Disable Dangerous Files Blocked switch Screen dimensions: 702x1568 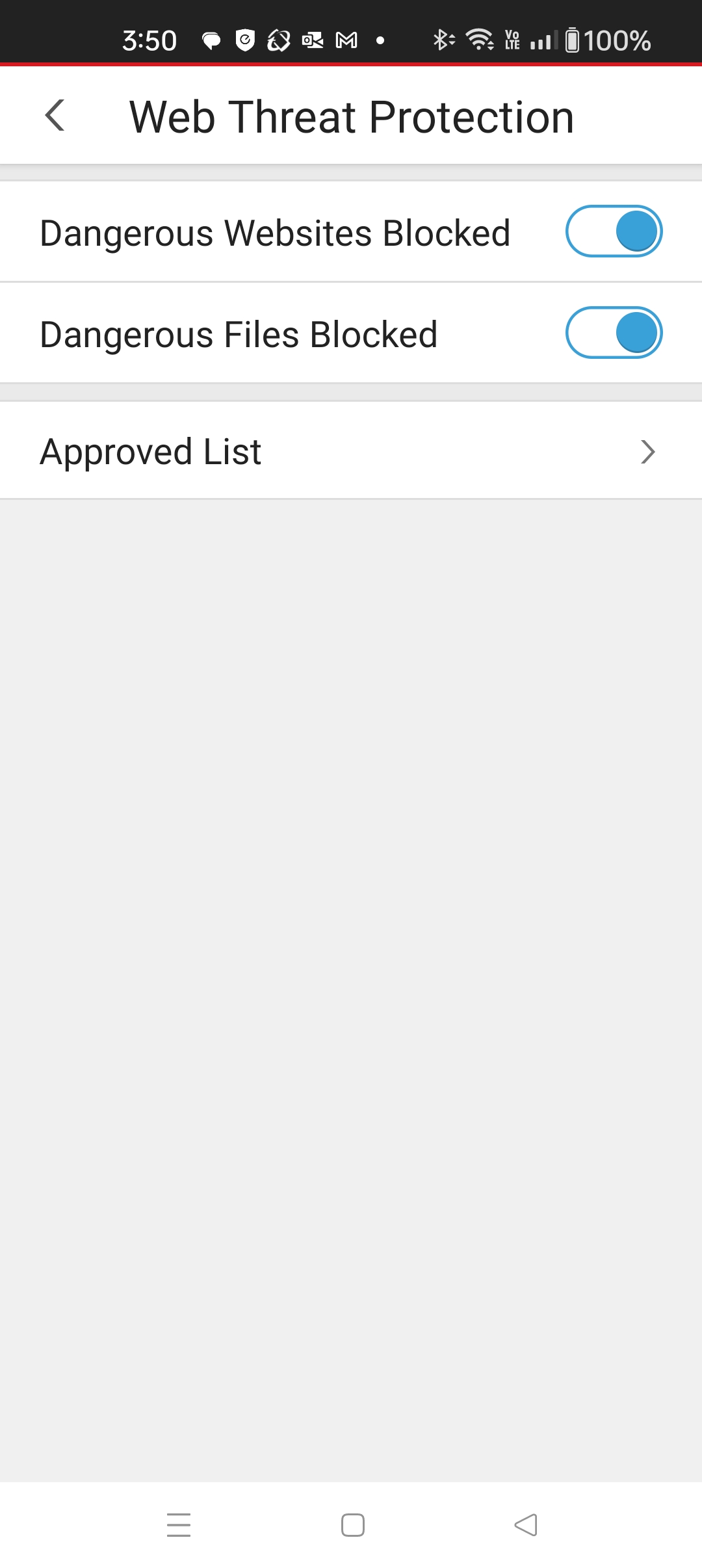pyautogui.click(x=614, y=333)
